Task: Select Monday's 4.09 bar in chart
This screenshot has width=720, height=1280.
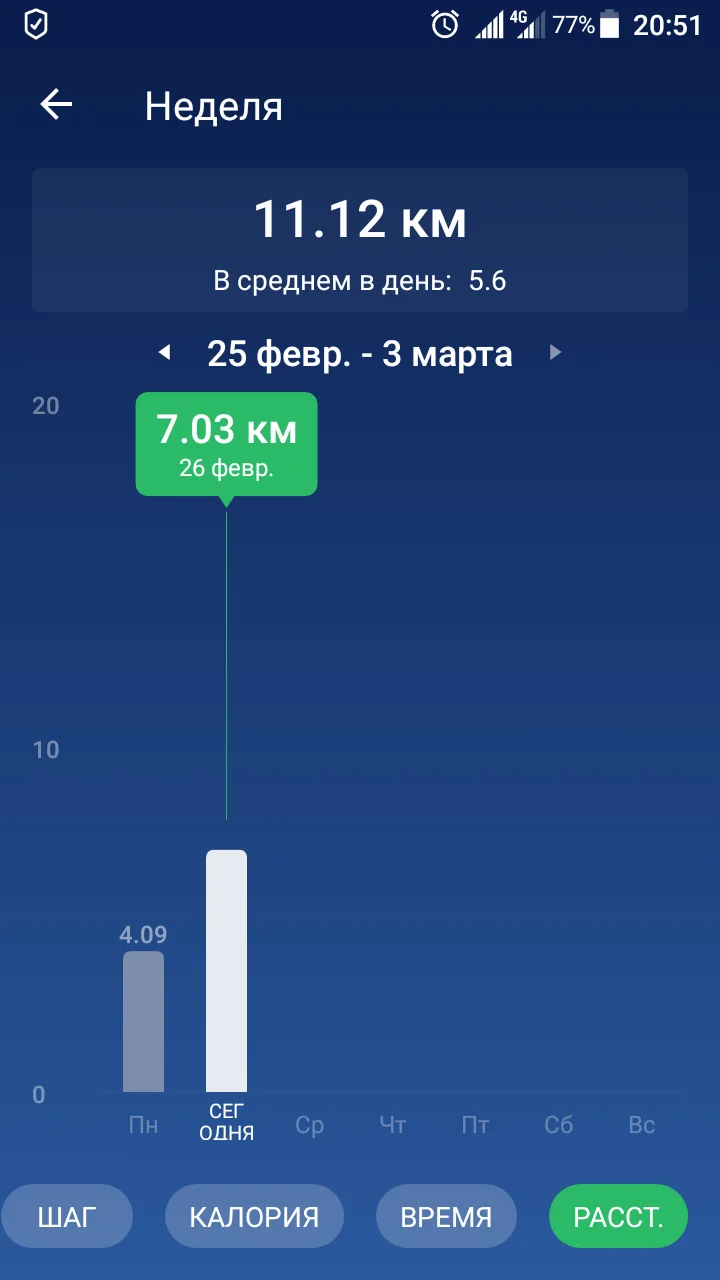Action: pos(143,1021)
